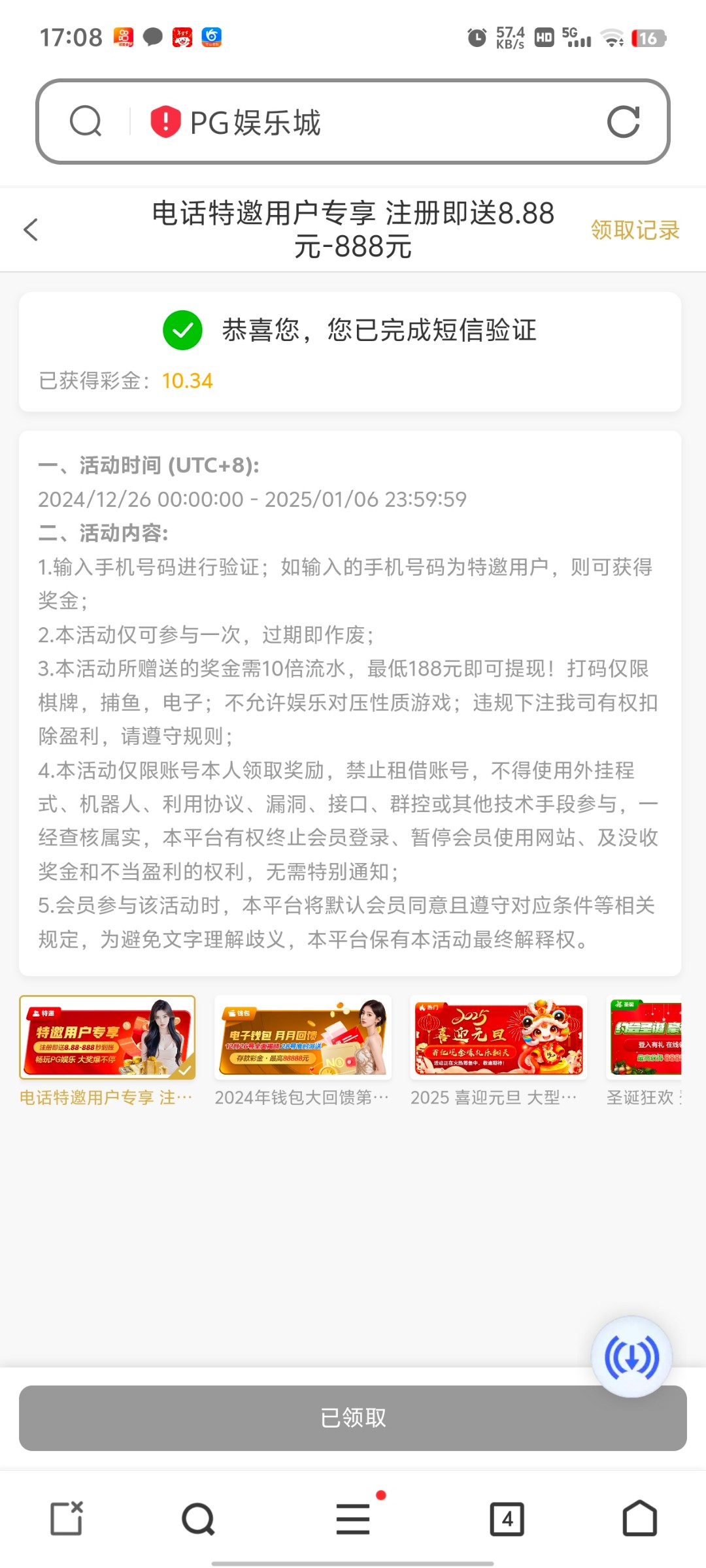Reload the current page
This screenshot has width=706, height=1568.
623,122
